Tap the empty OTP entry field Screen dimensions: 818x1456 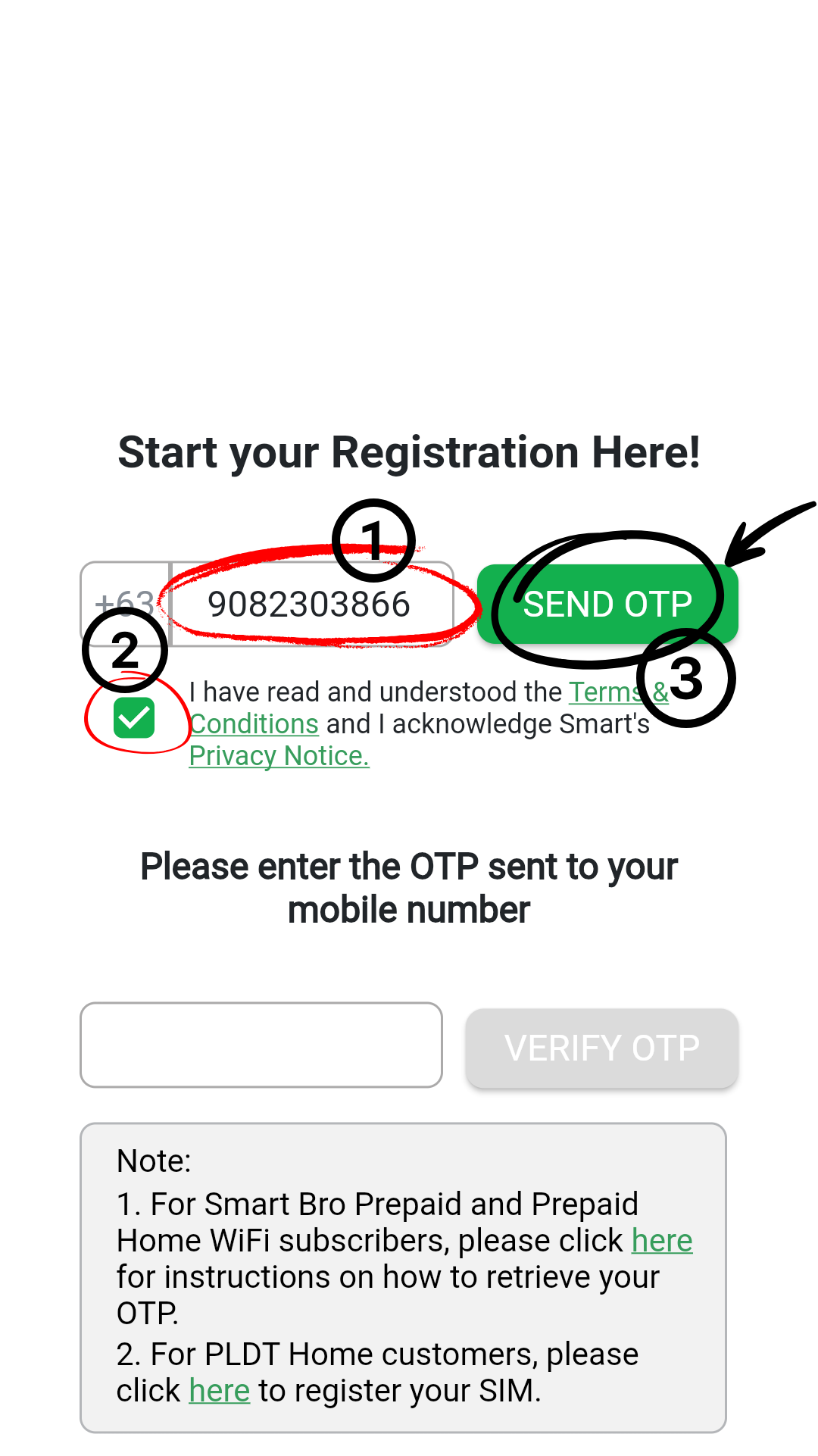[261, 1045]
